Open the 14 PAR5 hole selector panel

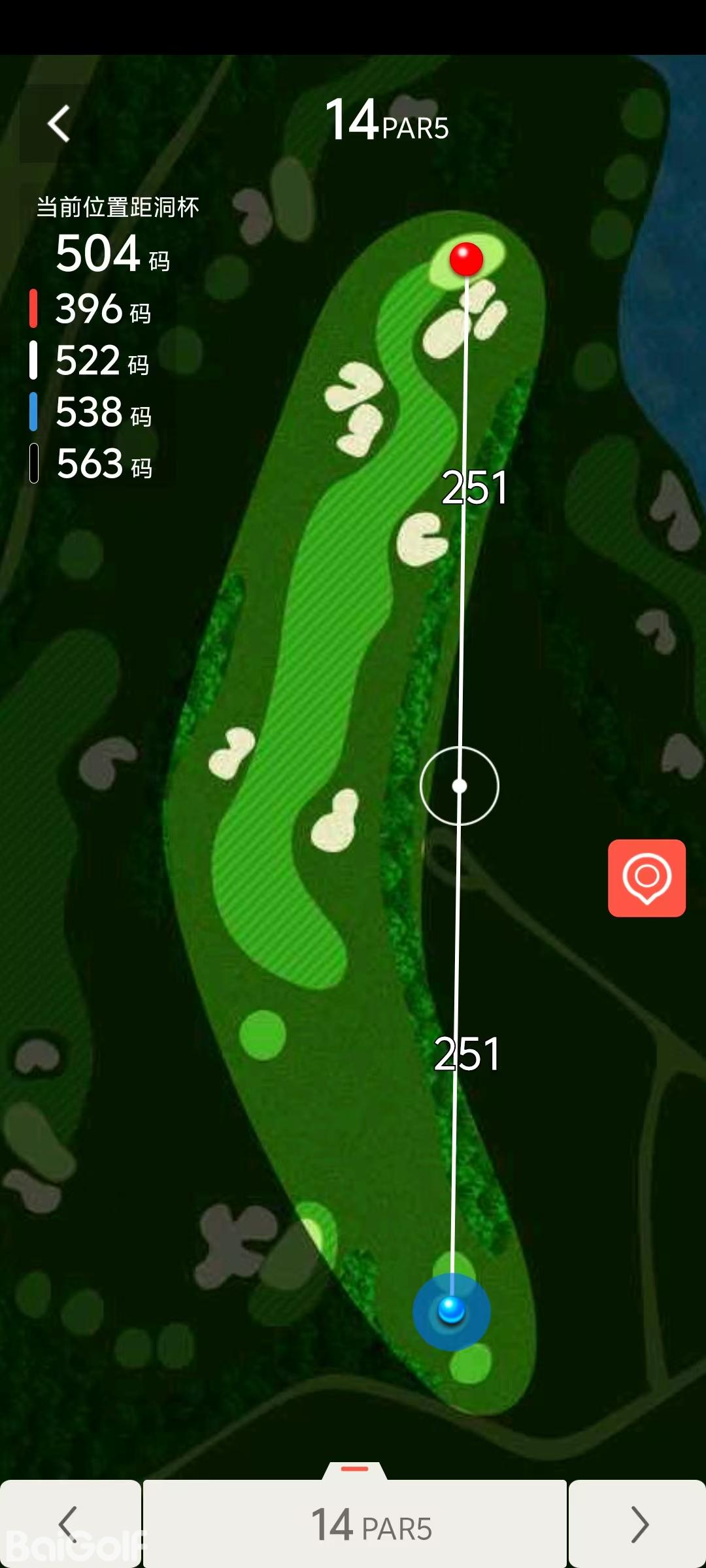pos(355,1524)
